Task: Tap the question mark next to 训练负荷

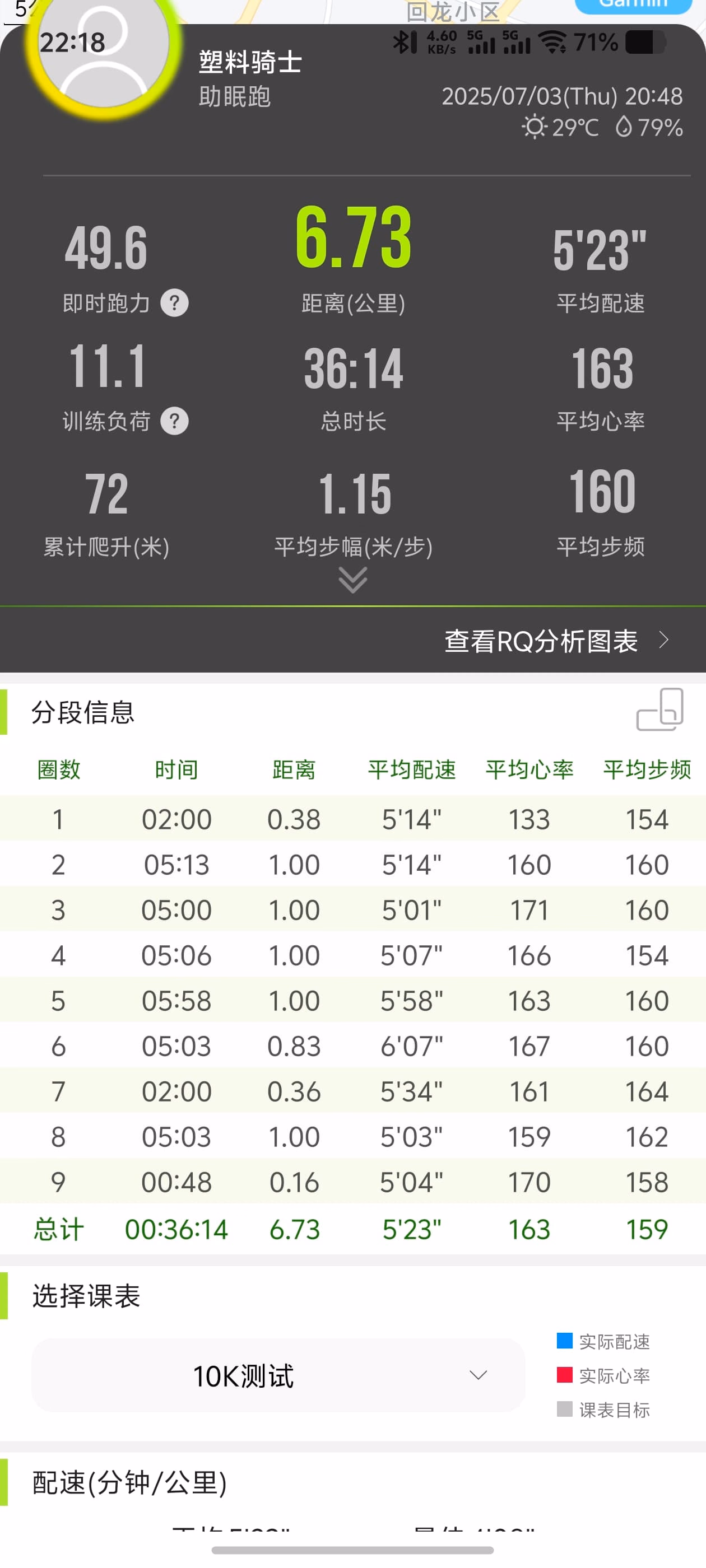Action: coord(174,421)
